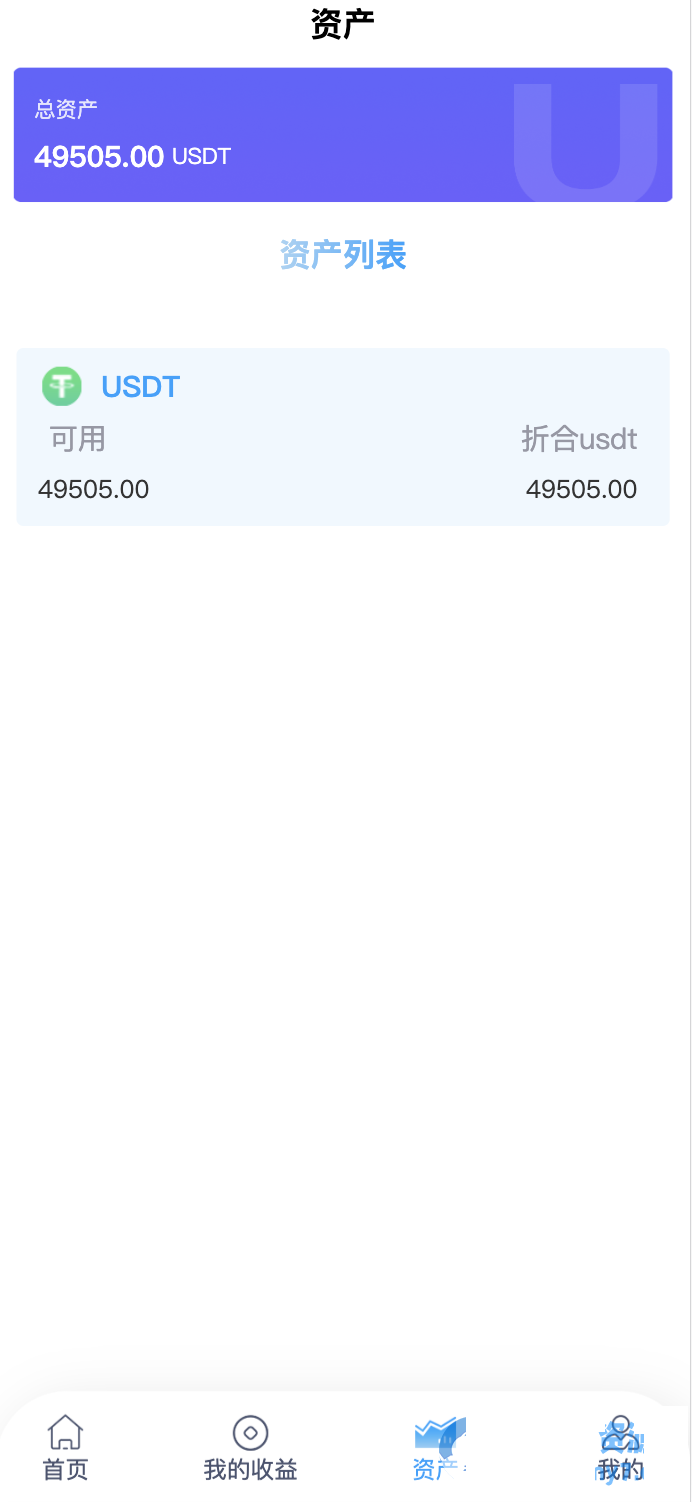Open the 我的 profile tab
692x1502 pixels.
(620, 1447)
